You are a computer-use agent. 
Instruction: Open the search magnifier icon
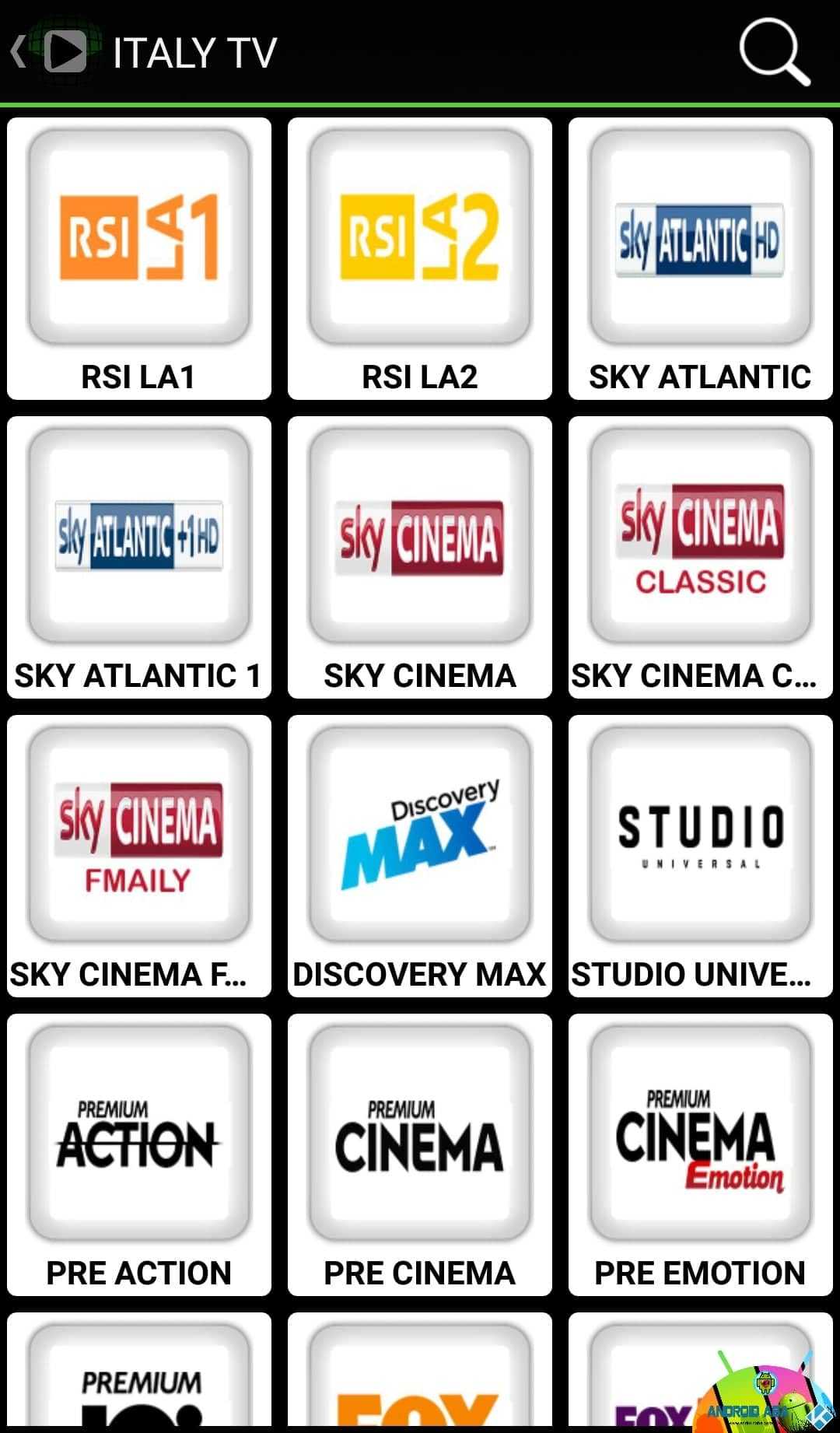774,51
